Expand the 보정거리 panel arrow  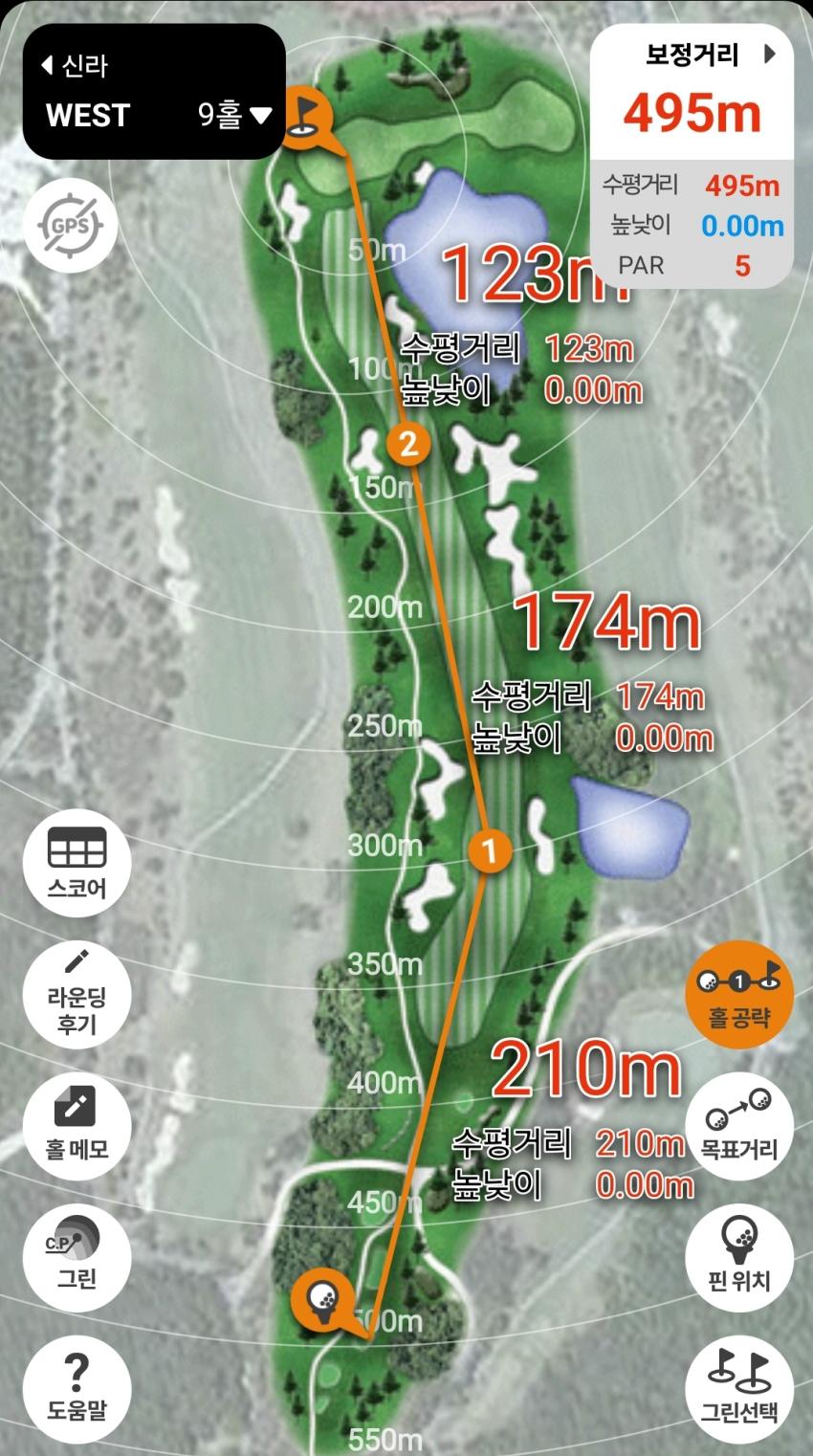(x=771, y=55)
